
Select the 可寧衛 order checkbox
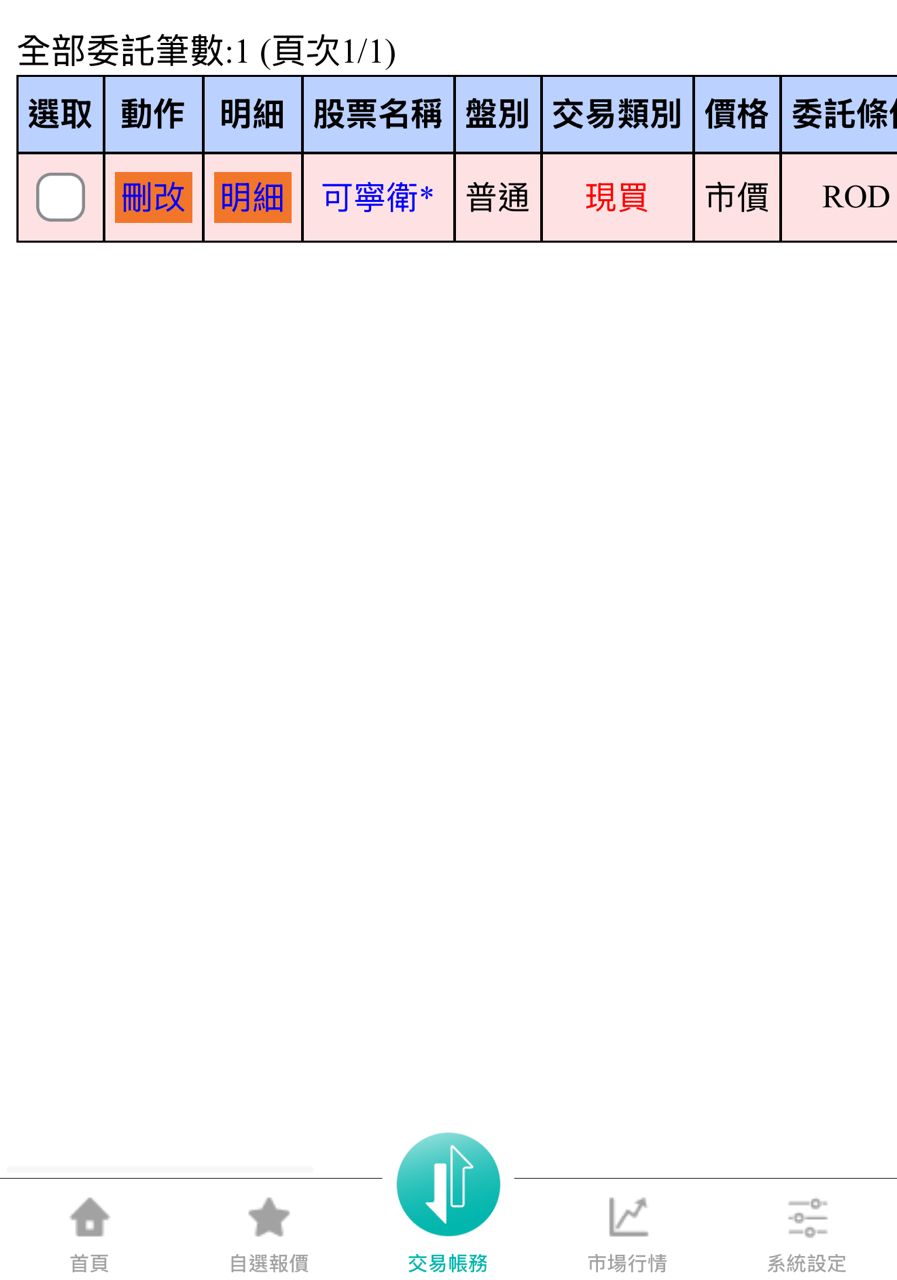click(x=60, y=197)
